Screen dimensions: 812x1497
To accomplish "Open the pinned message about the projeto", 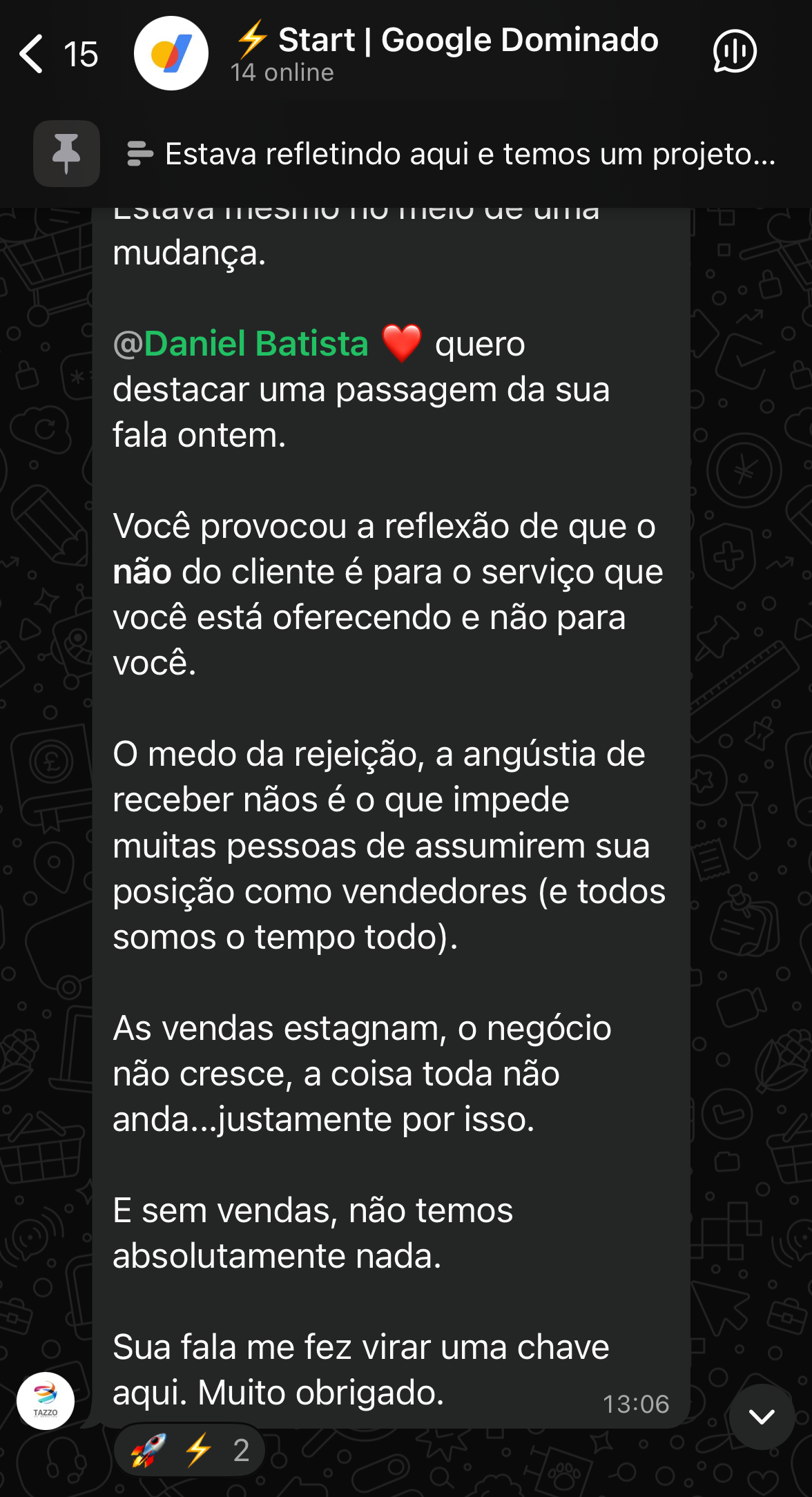I will (x=470, y=154).
